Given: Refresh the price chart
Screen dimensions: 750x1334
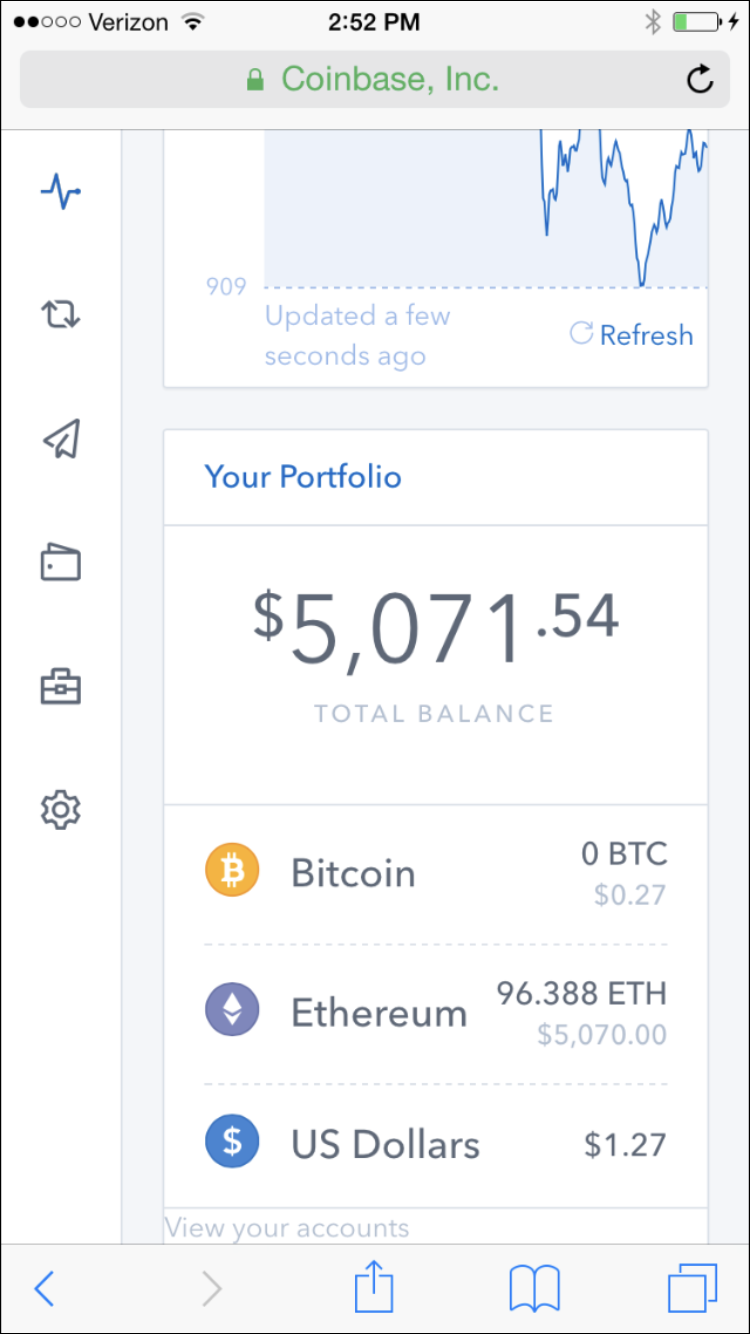Looking at the screenshot, I should click(x=631, y=334).
